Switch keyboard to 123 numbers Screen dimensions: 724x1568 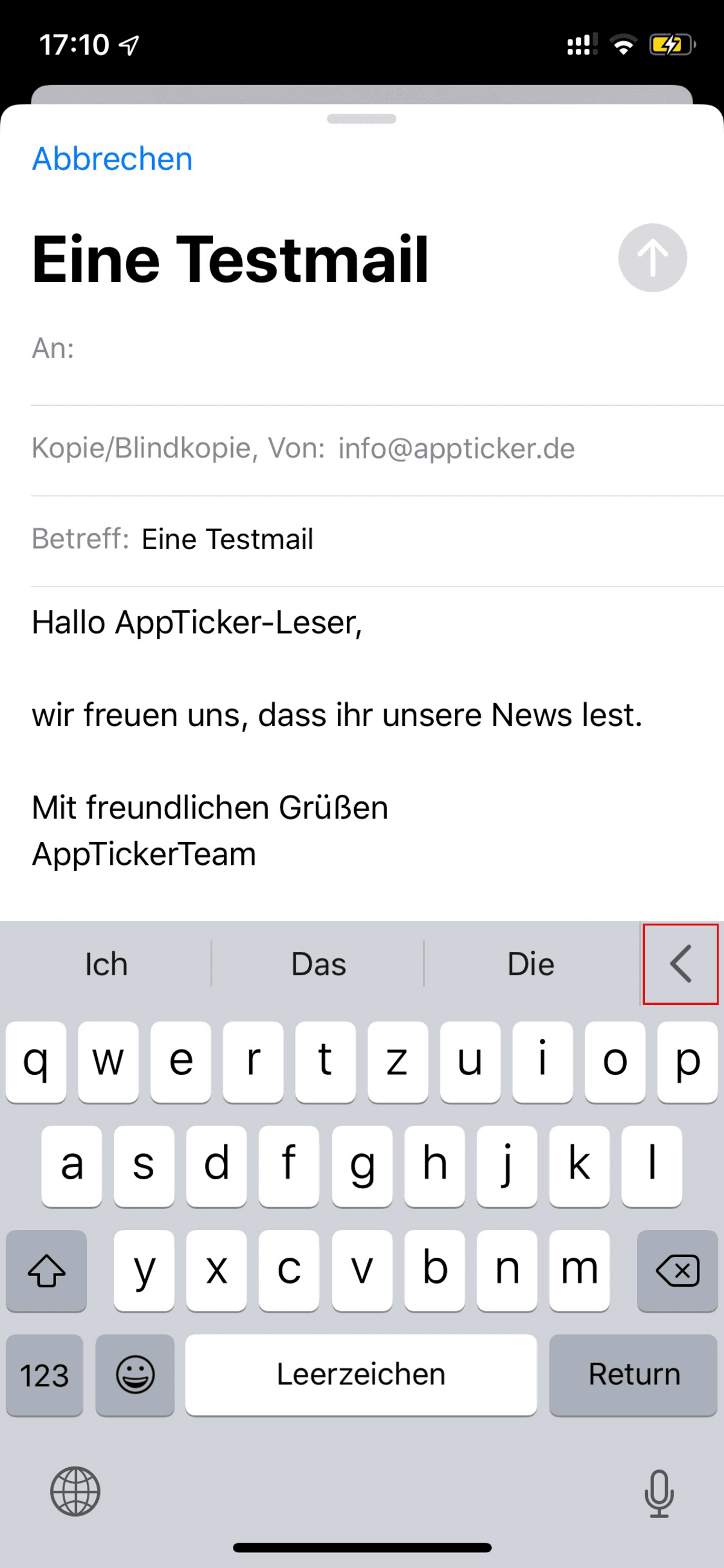click(45, 1375)
